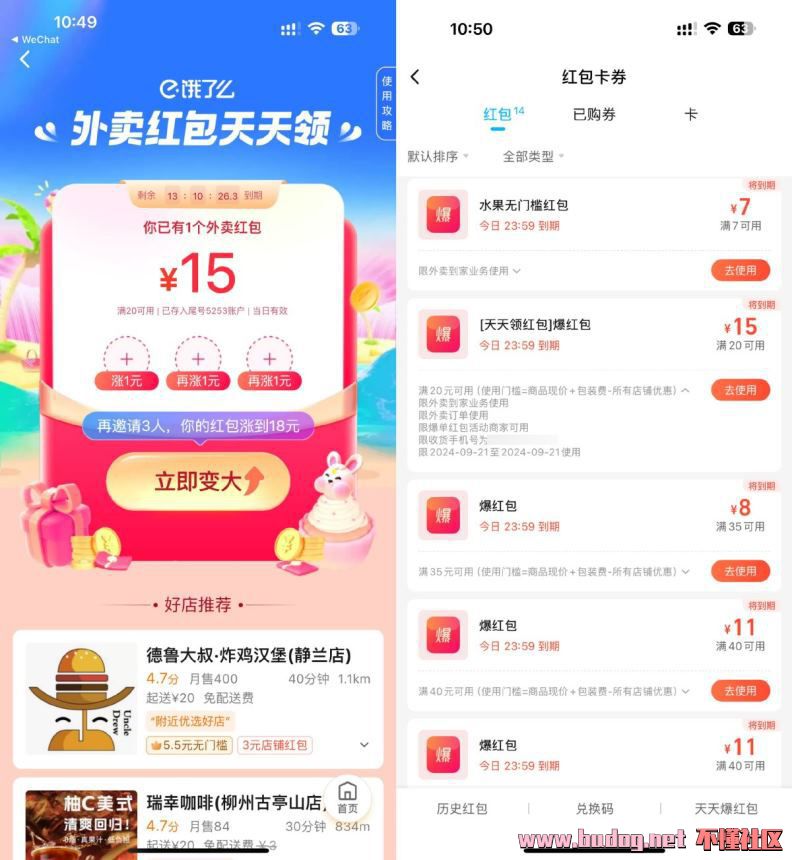Image resolution: width=792 pixels, height=860 pixels.
Task: Open 天天爆红包
Action: click(726, 809)
